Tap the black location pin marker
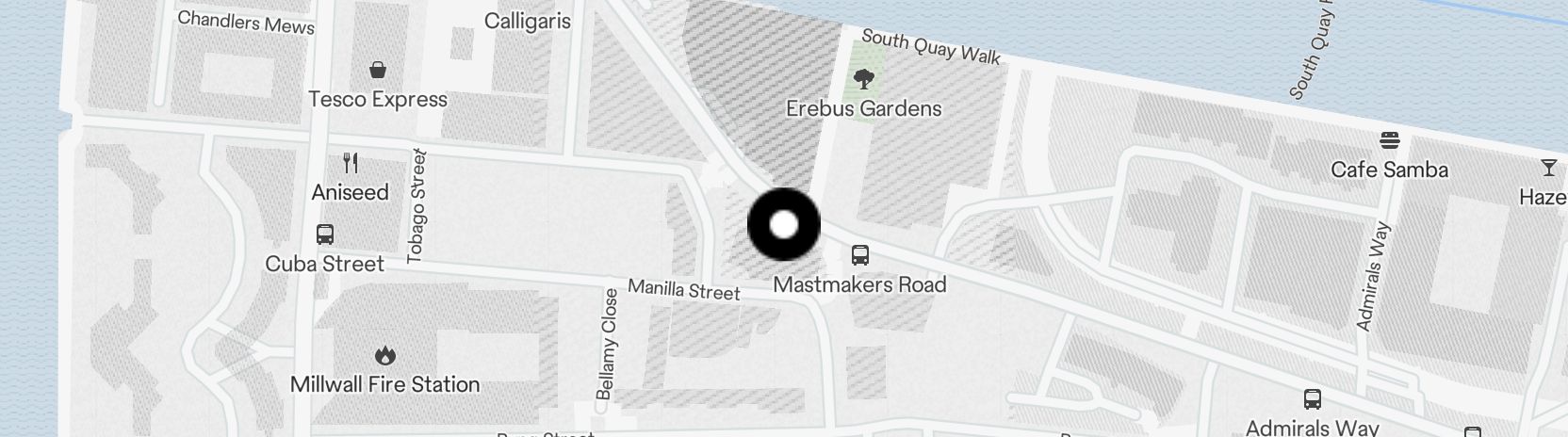Image resolution: width=1568 pixels, height=437 pixels. click(x=784, y=225)
